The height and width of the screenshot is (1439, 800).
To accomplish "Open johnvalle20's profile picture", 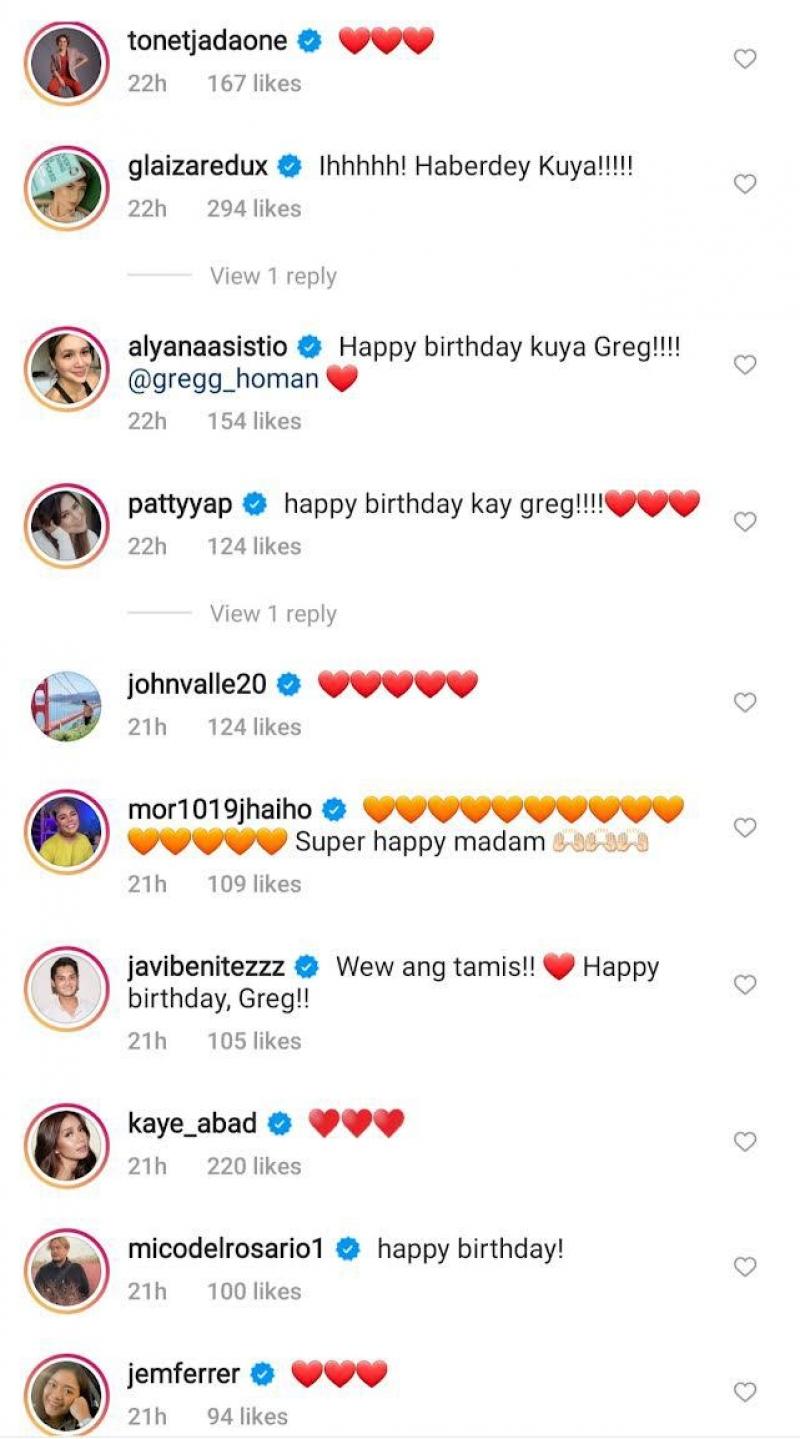I will pos(66,705).
